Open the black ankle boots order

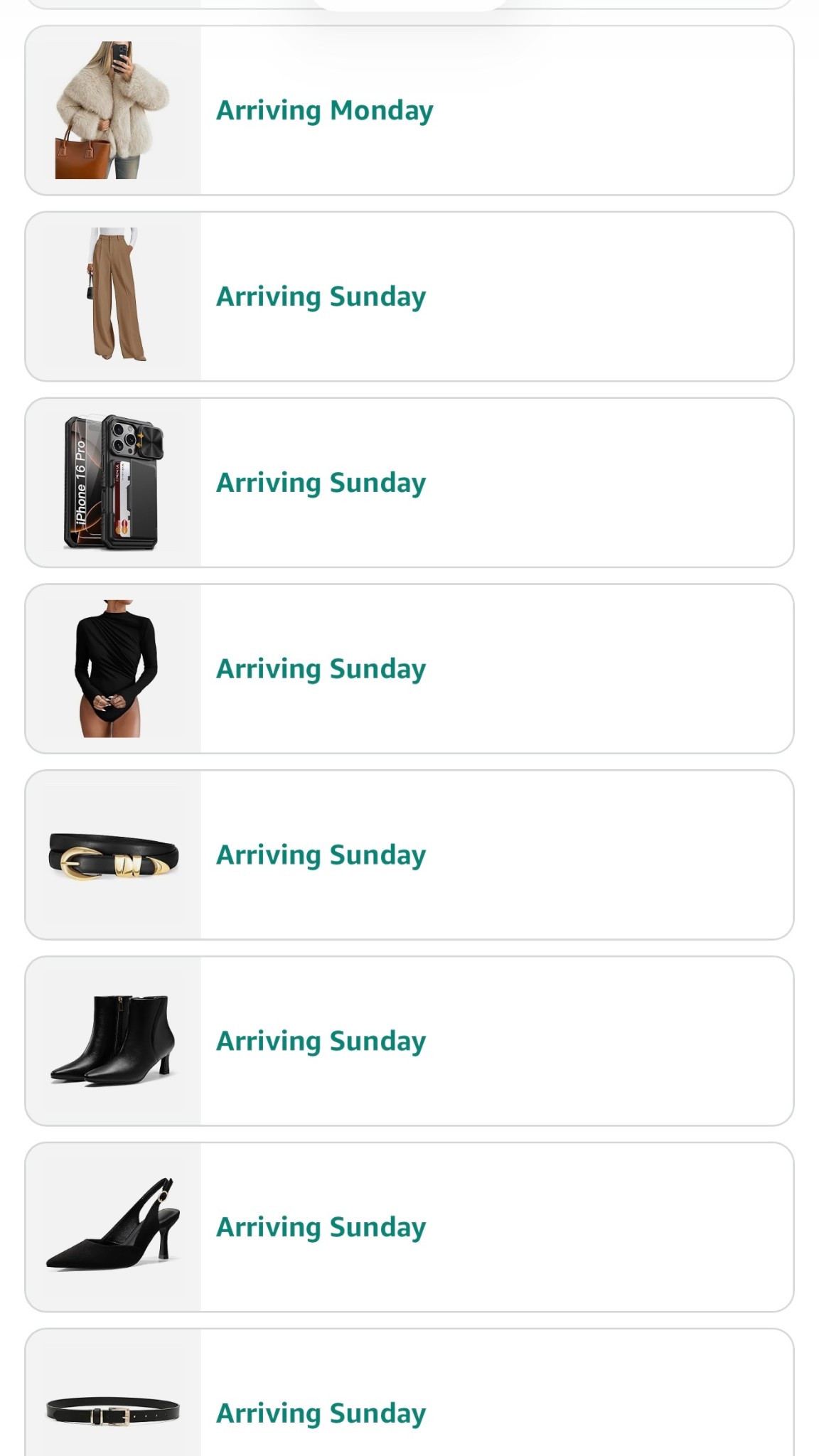coord(409,1042)
